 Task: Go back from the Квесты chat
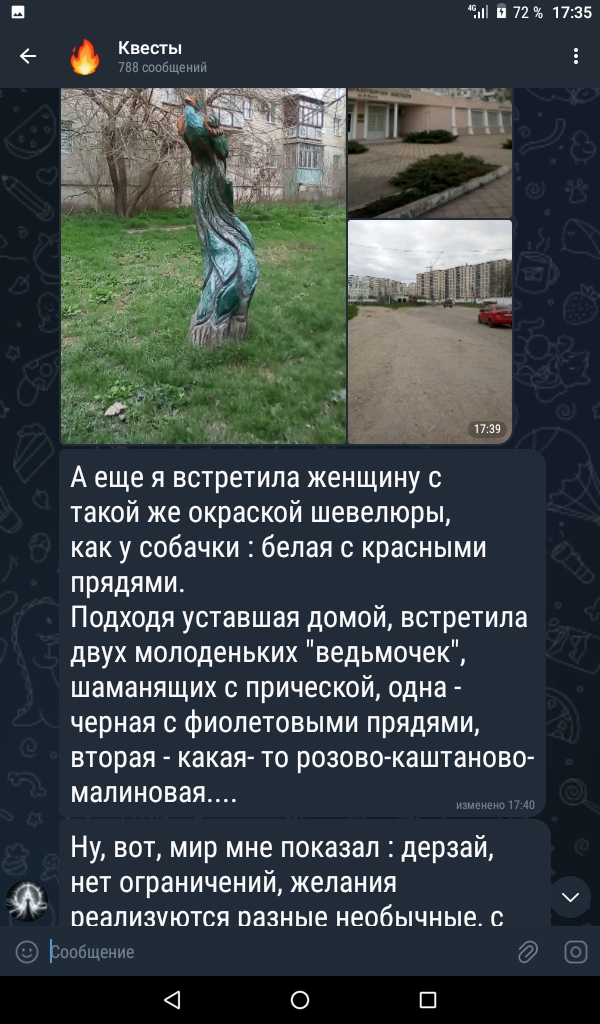(x=28, y=57)
